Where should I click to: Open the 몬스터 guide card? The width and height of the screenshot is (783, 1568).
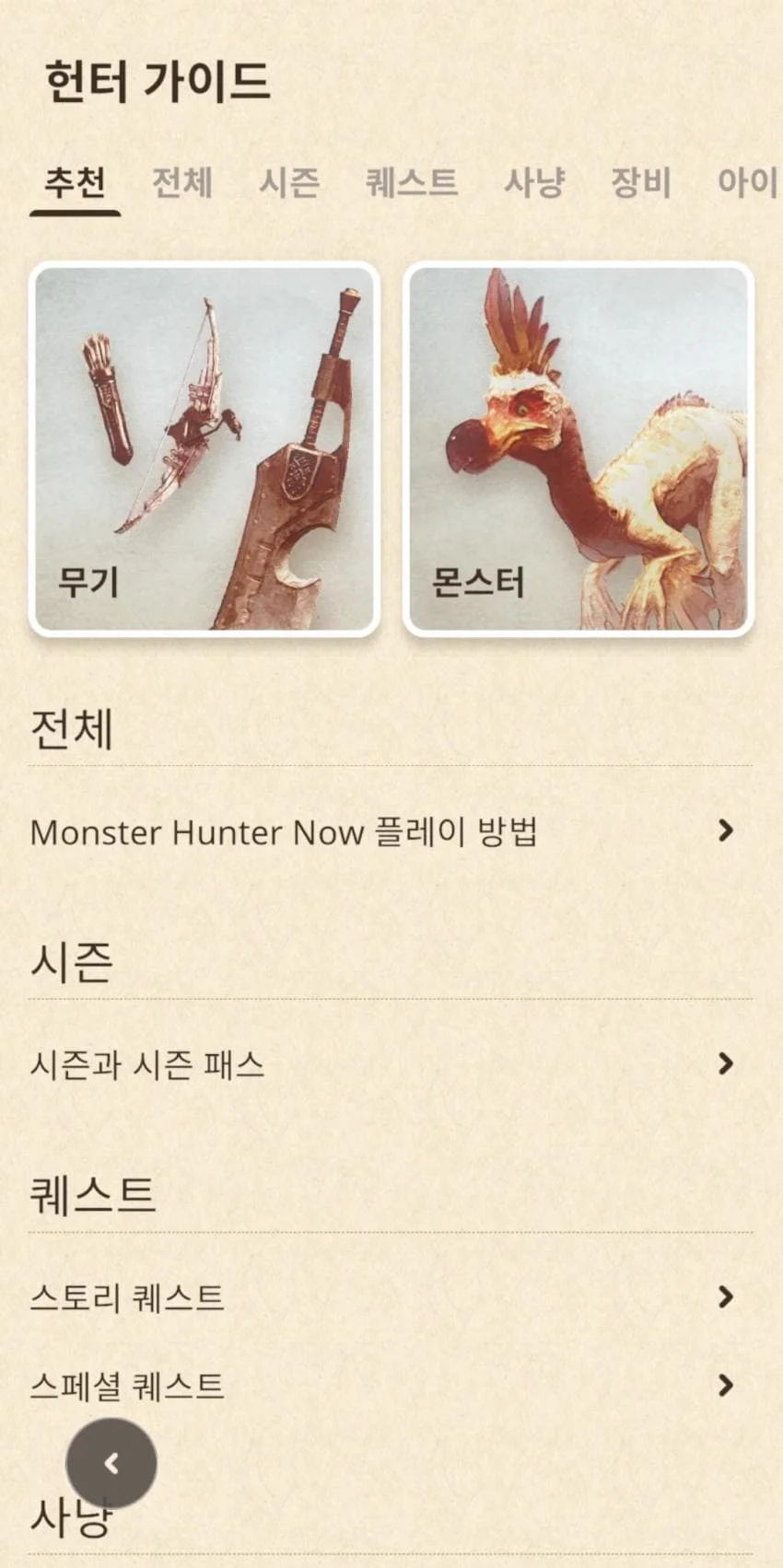[578, 449]
